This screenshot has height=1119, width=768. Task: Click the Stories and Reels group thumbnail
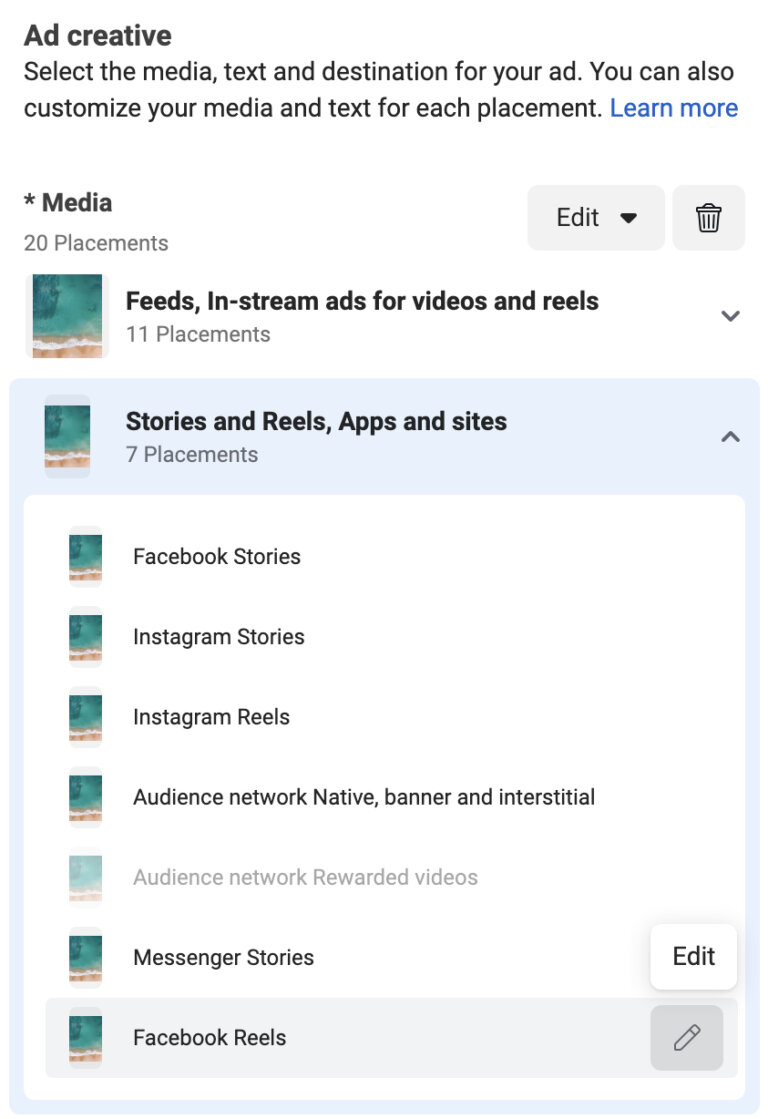pos(66,436)
